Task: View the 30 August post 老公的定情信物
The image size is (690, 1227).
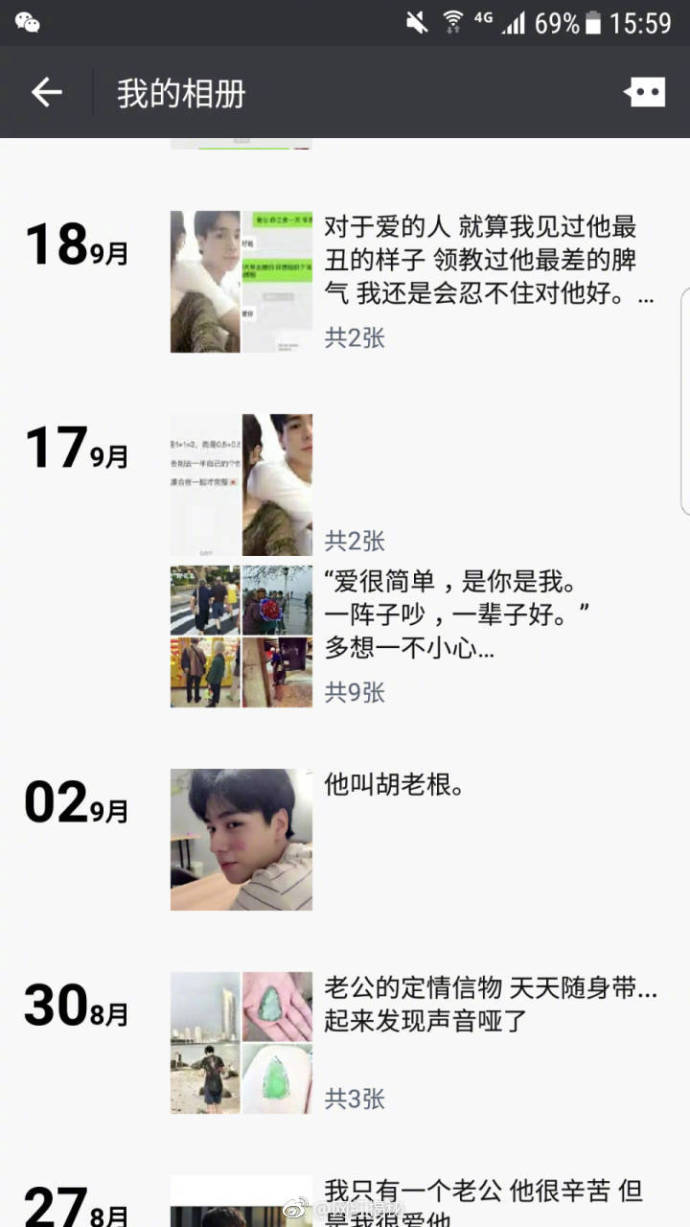Action: (490, 1005)
